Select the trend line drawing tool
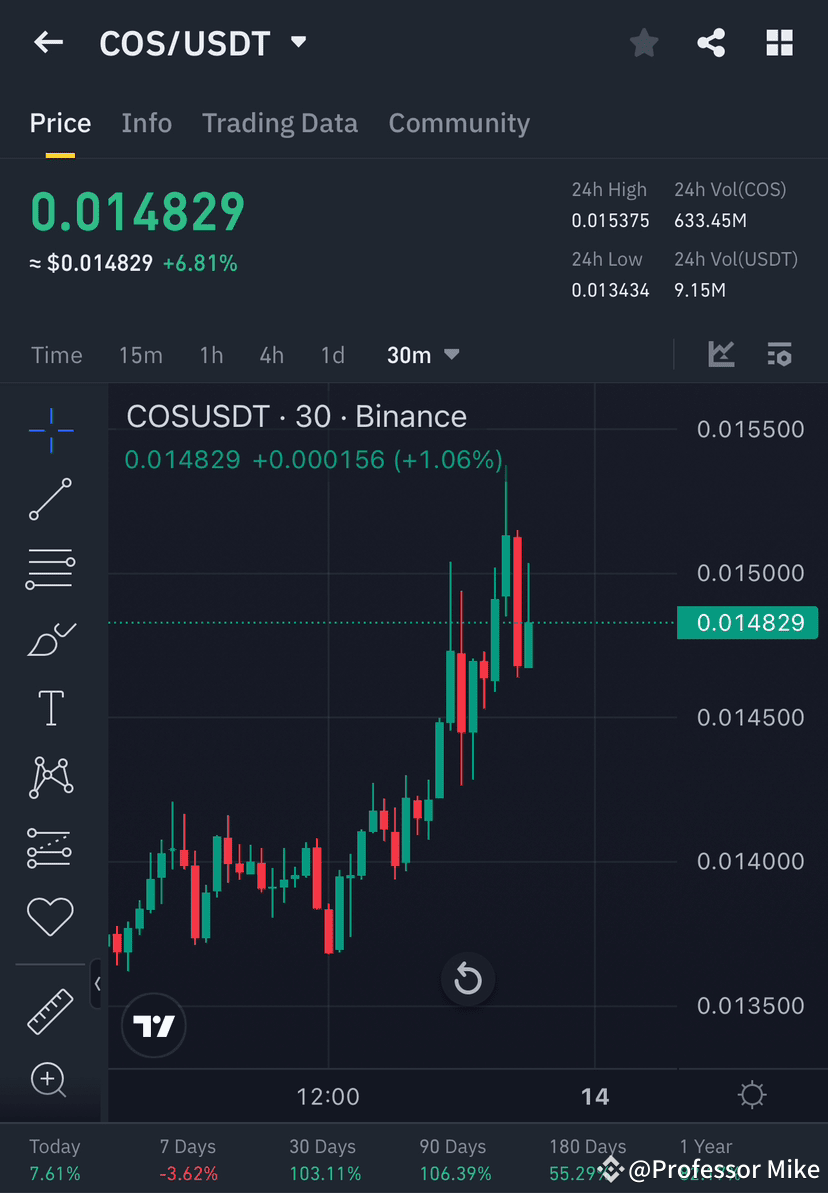The height and width of the screenshot is (1193, 828). click(49, 499)
